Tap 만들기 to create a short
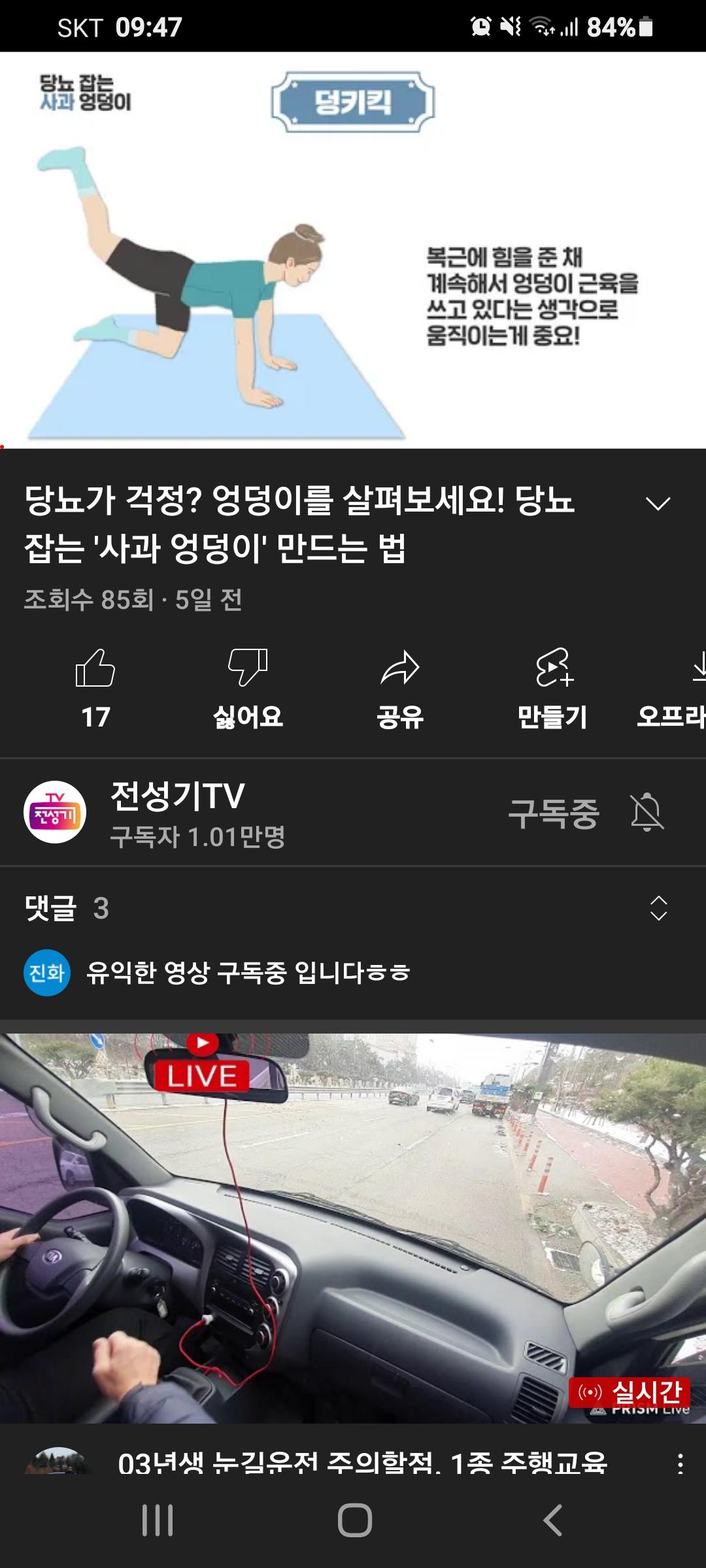Screen dimensions: 706x1568 pyautogui.click(x=552, y=689)
